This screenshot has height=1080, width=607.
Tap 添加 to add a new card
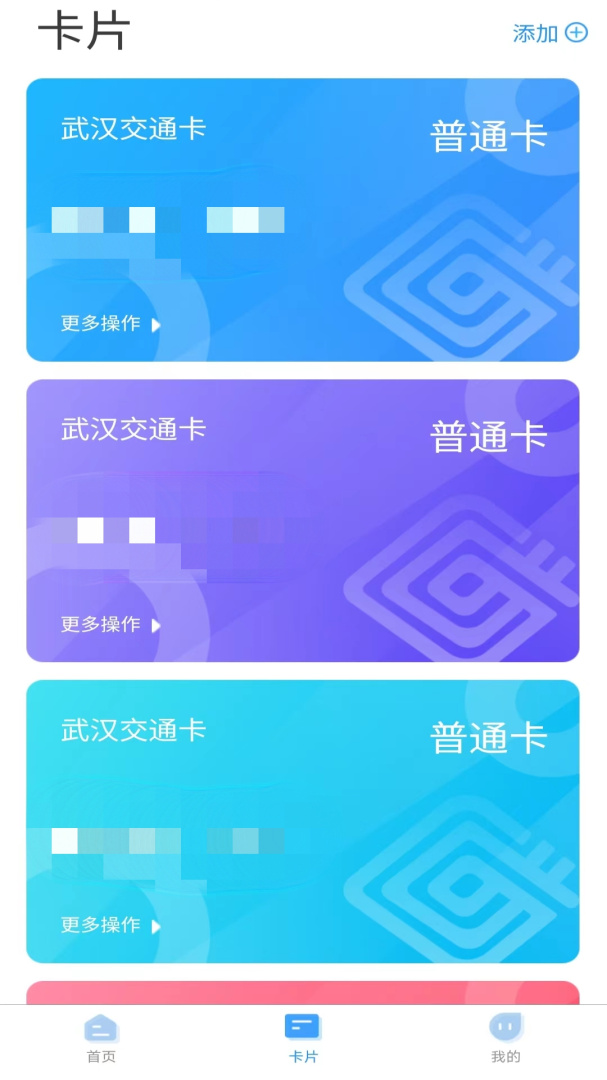(549, 33)
